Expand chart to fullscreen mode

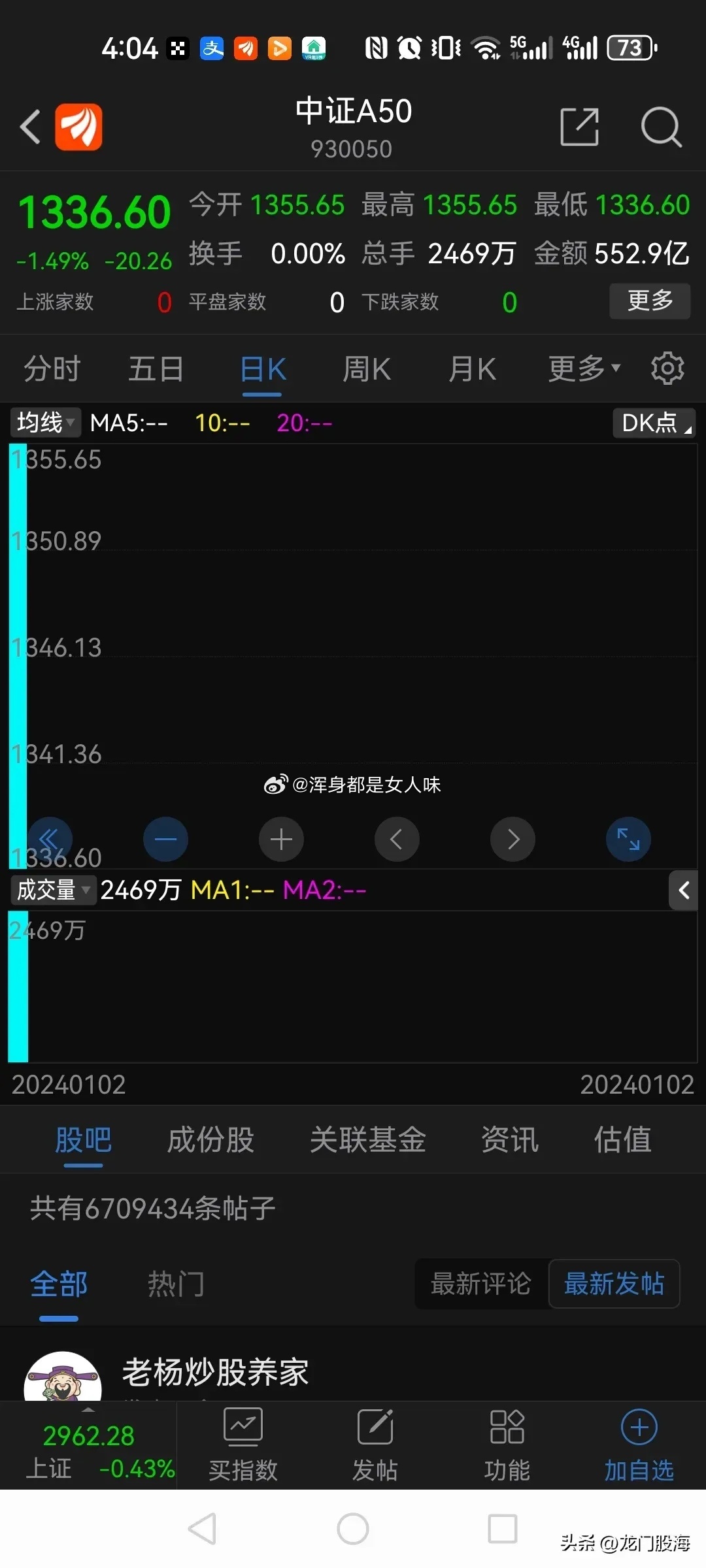628,839
